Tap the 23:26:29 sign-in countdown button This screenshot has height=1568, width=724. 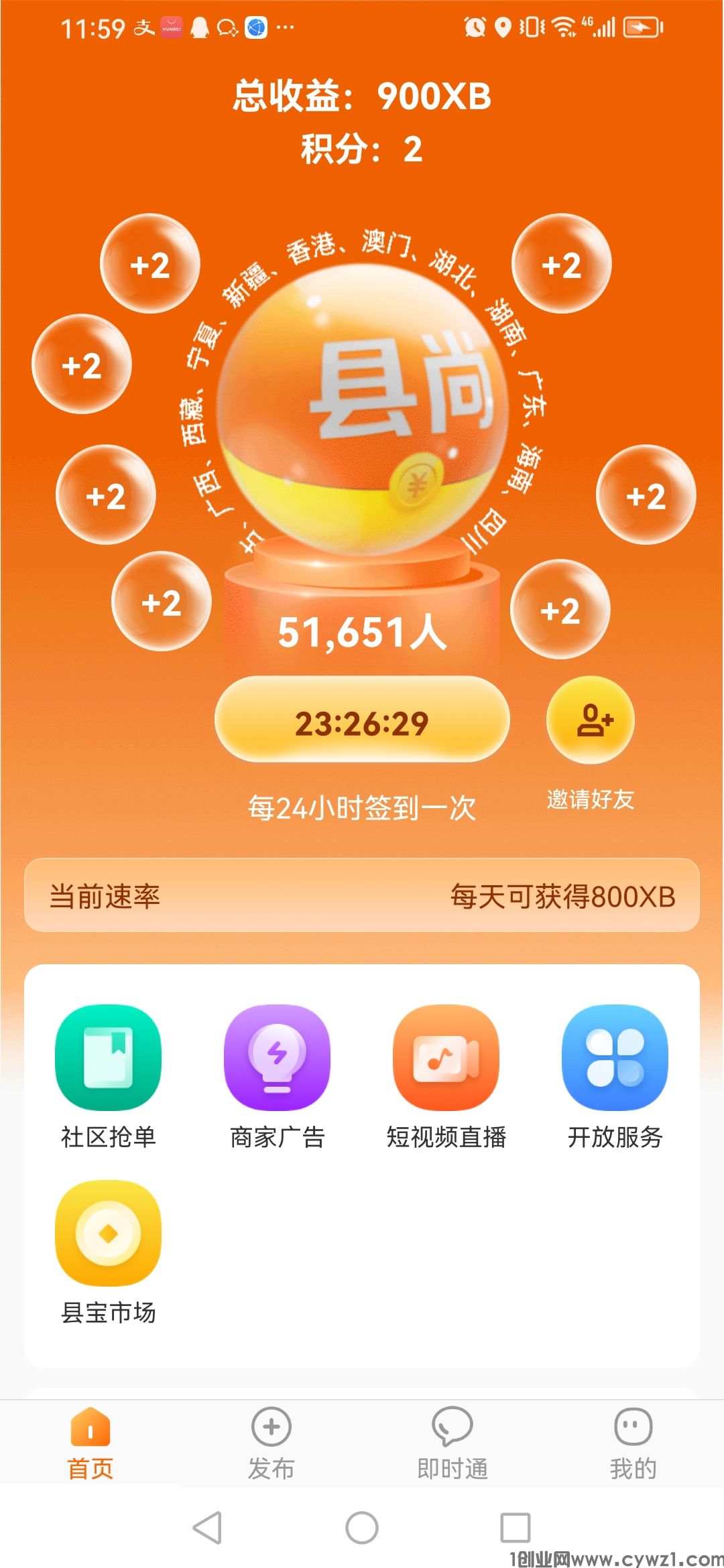362,722
